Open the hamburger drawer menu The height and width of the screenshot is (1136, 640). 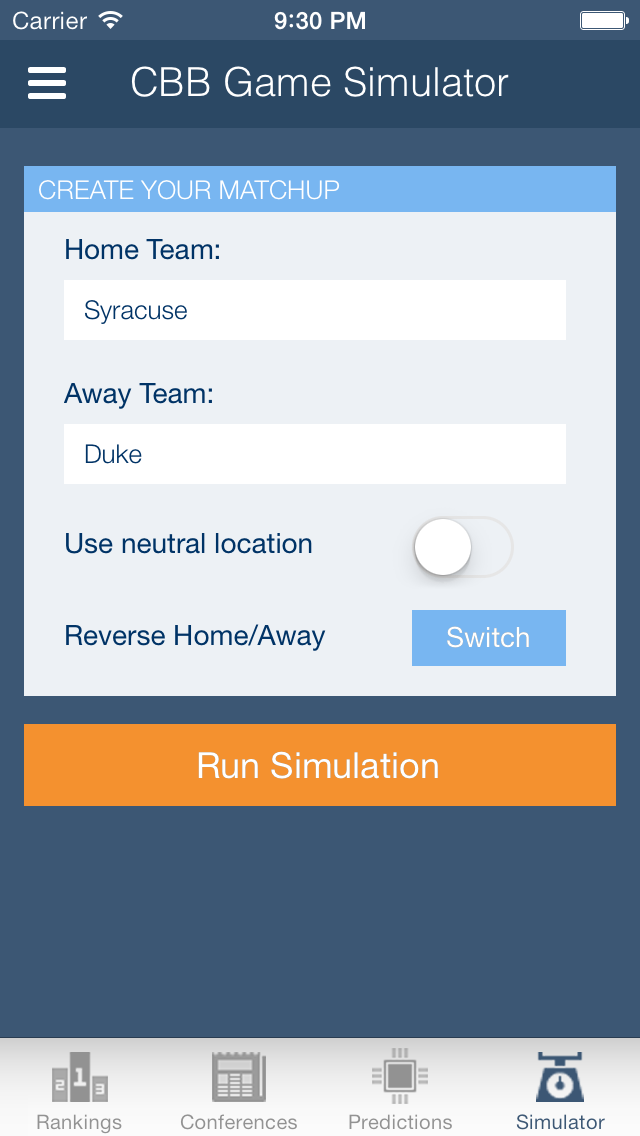tap(47, 83)
